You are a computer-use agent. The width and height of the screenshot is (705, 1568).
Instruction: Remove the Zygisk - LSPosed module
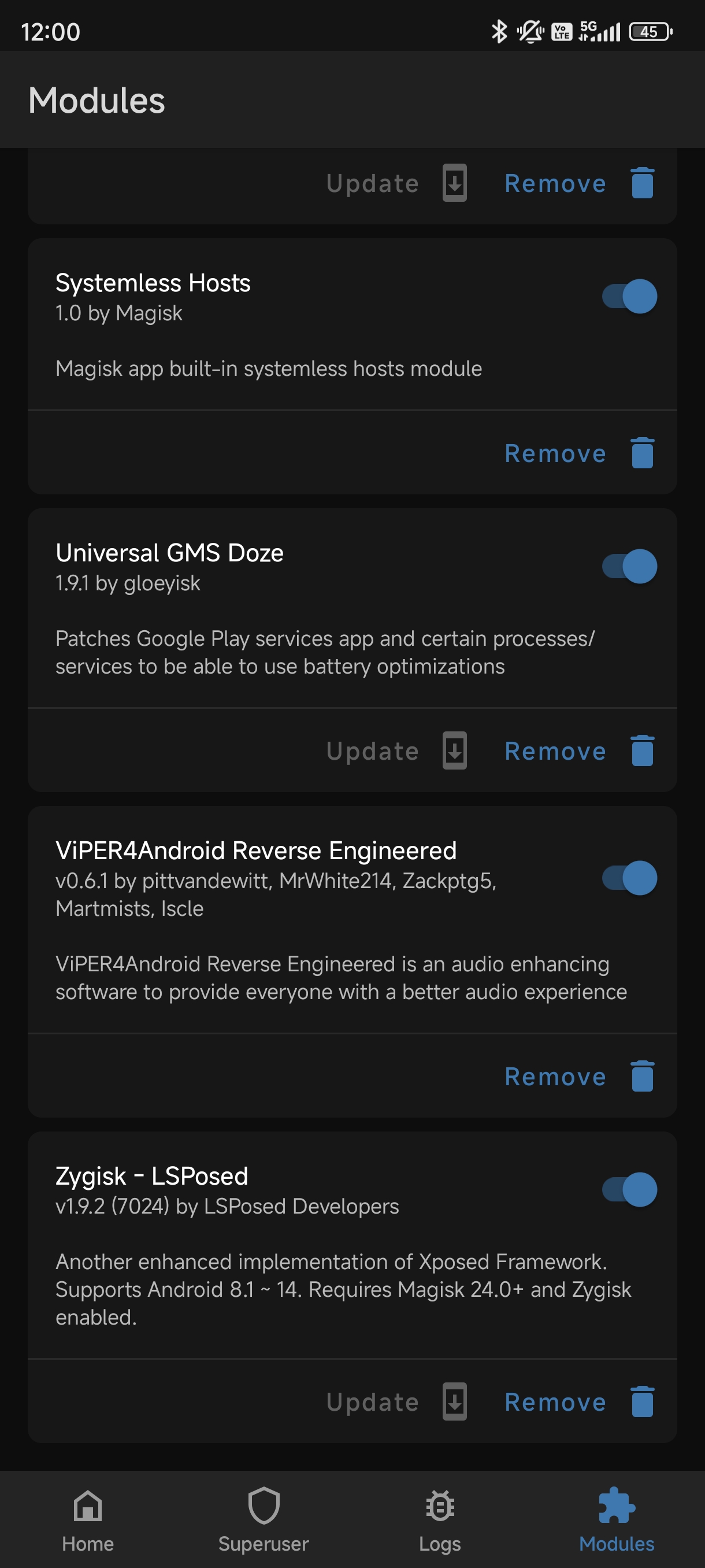click(579, 1402)
